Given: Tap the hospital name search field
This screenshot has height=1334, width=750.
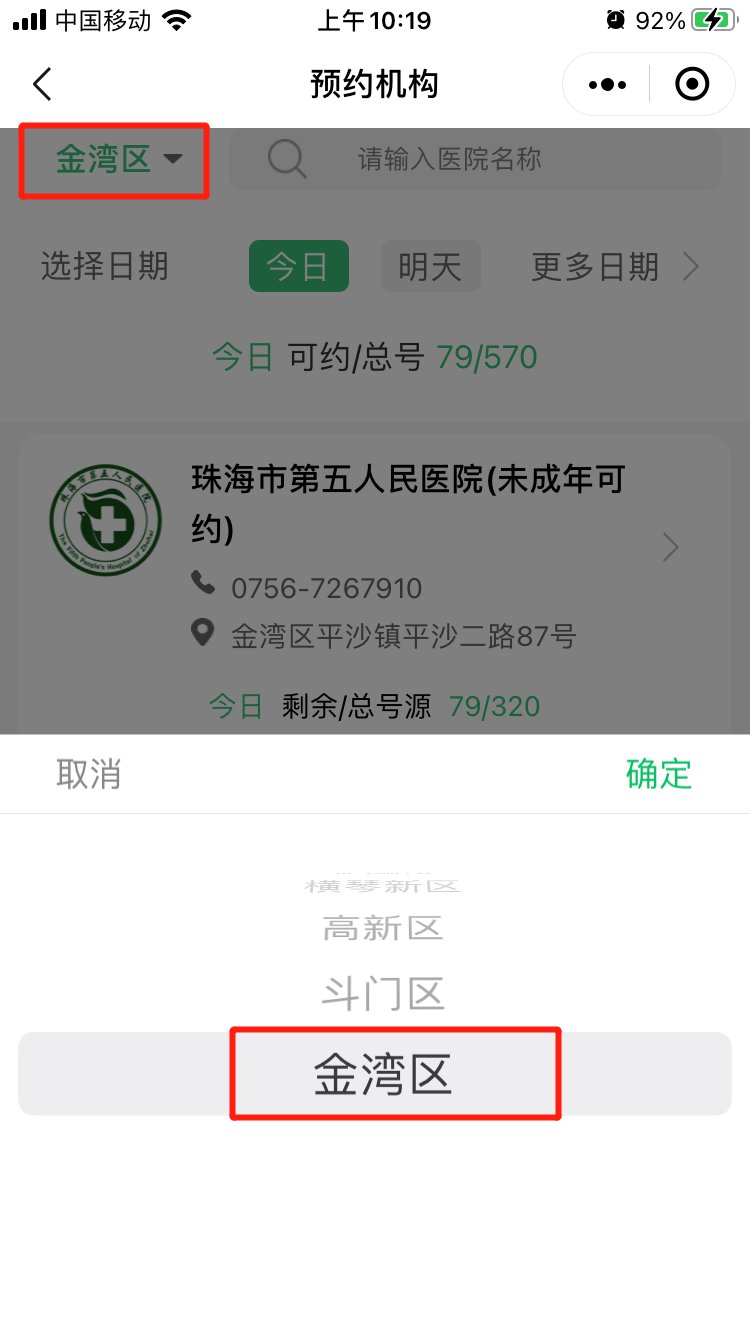Looking at the screenshot, I should coord(475,159).
